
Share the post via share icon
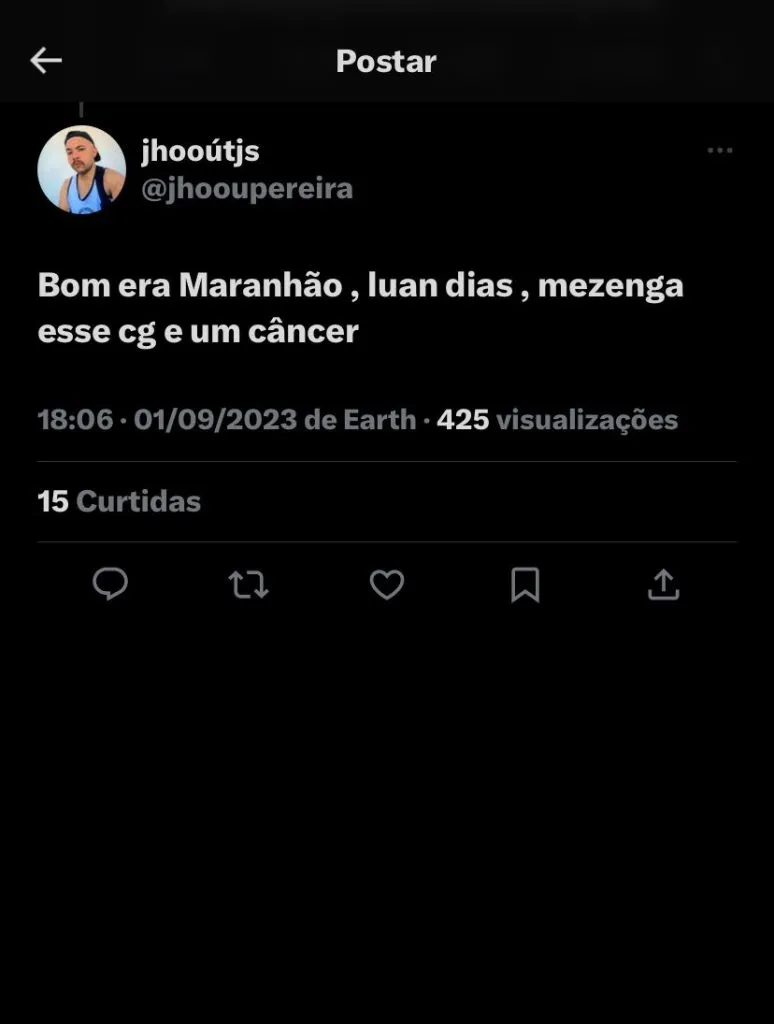point(664,585)
